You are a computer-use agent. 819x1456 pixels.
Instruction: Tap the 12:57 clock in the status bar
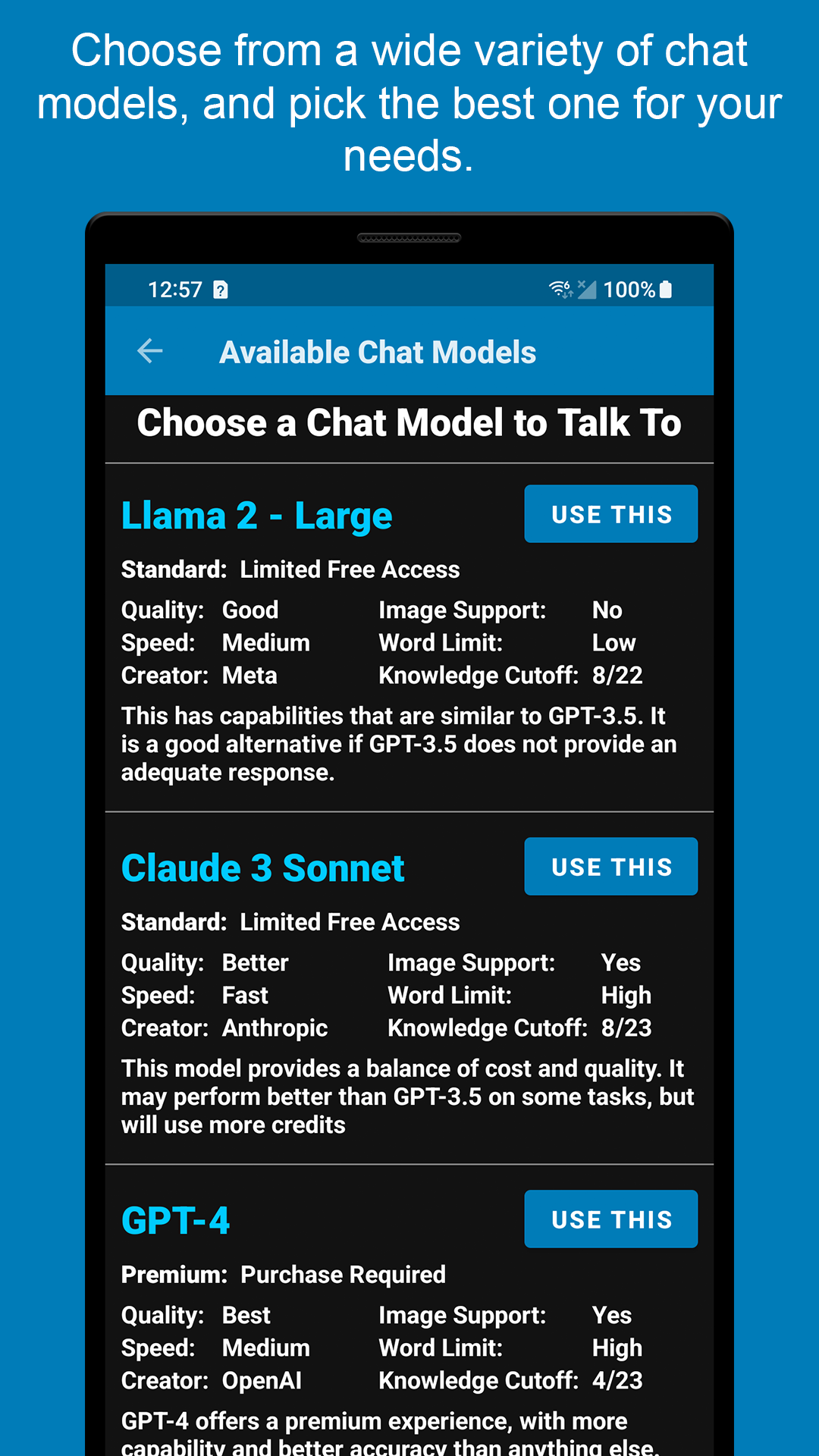tap(175, 289)
